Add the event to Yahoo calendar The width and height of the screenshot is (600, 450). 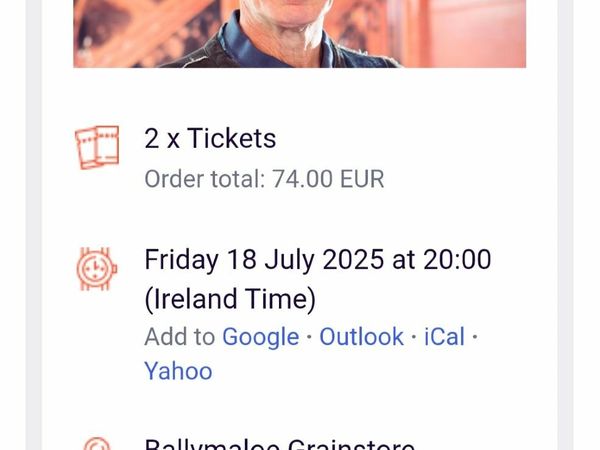[178, 371]
